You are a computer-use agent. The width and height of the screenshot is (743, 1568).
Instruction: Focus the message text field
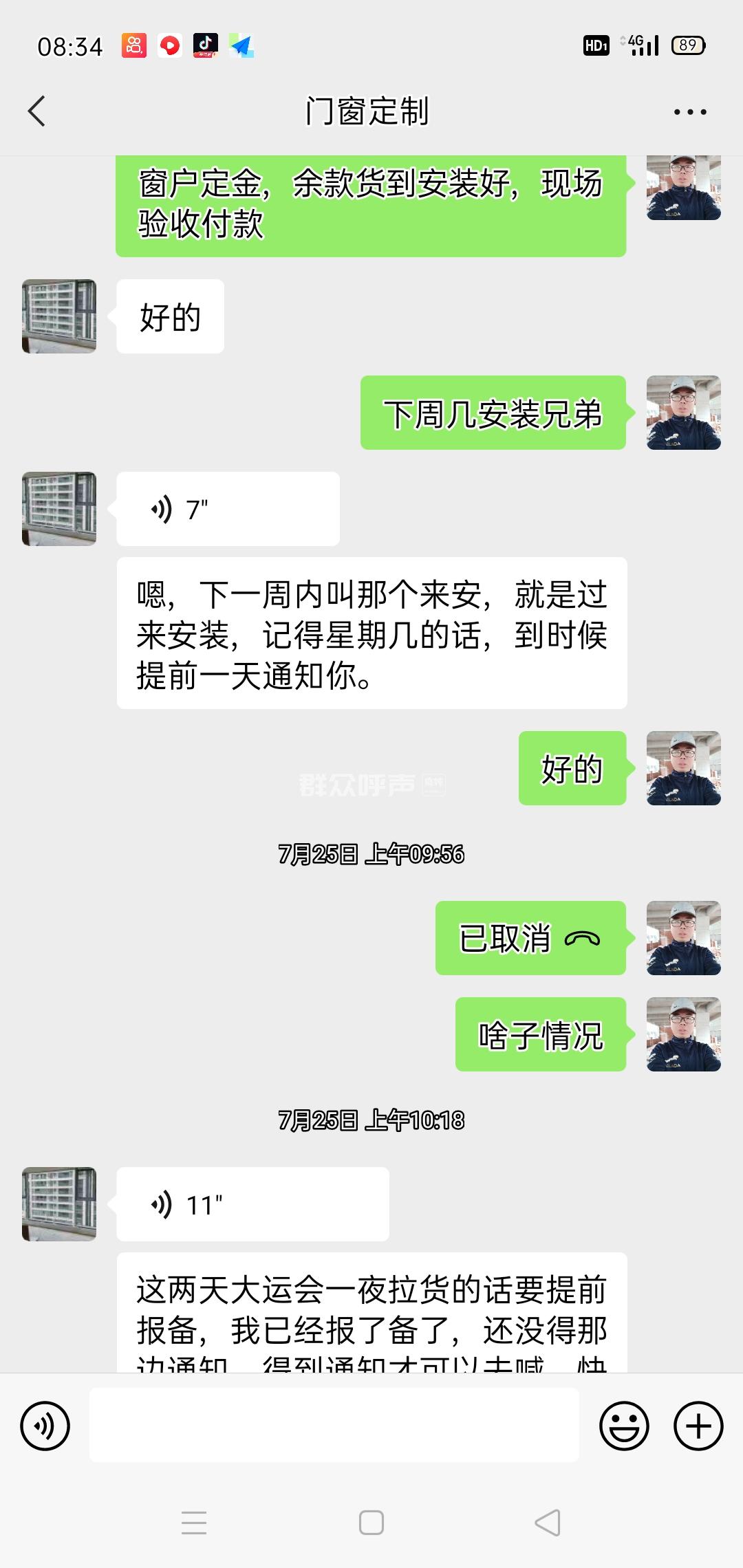334,1425
